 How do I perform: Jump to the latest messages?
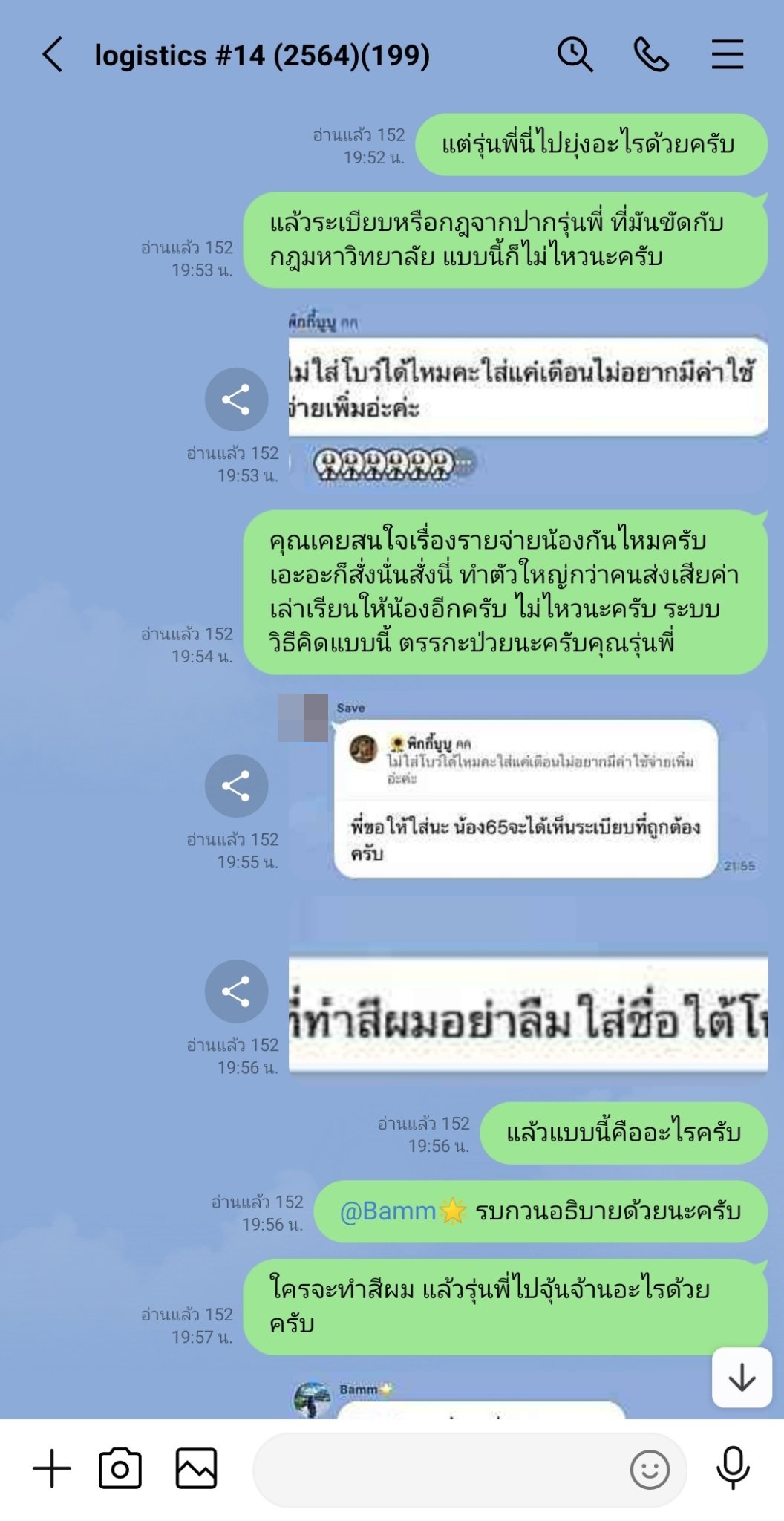point(742,1378)
